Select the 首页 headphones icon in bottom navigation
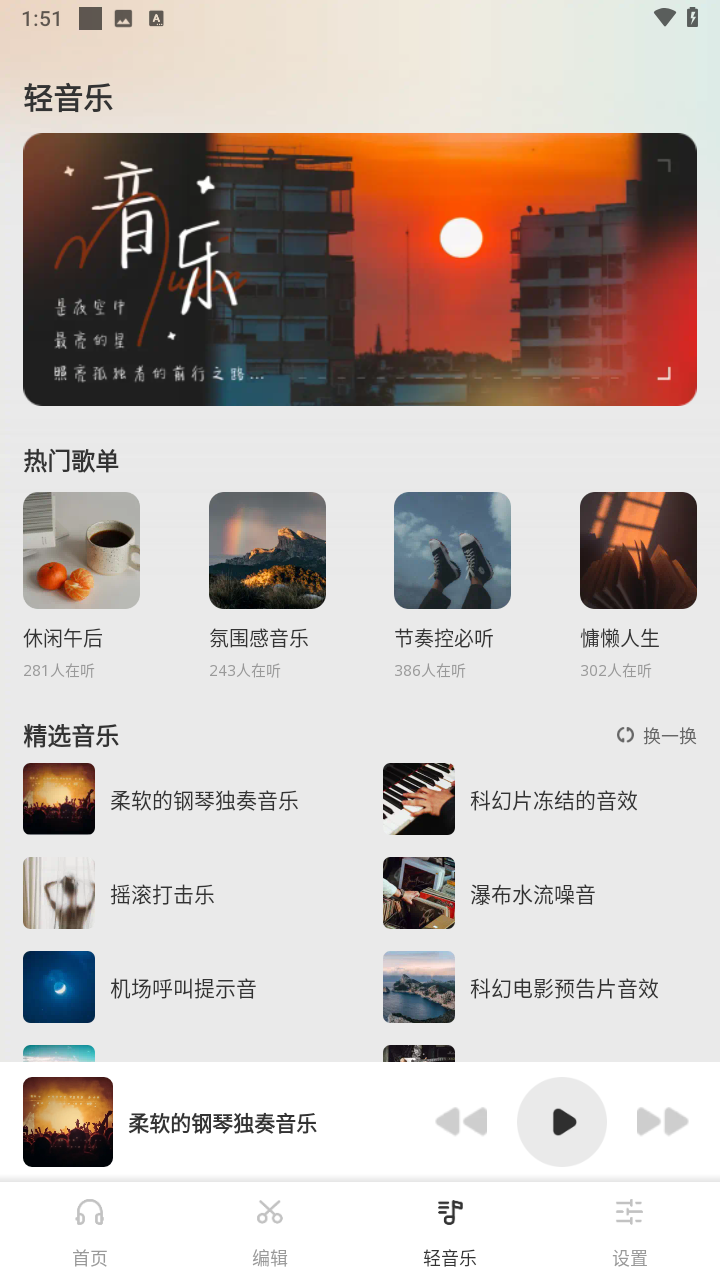The height and width of the screenshot is (1280, 720). [x=90, y=1211]
